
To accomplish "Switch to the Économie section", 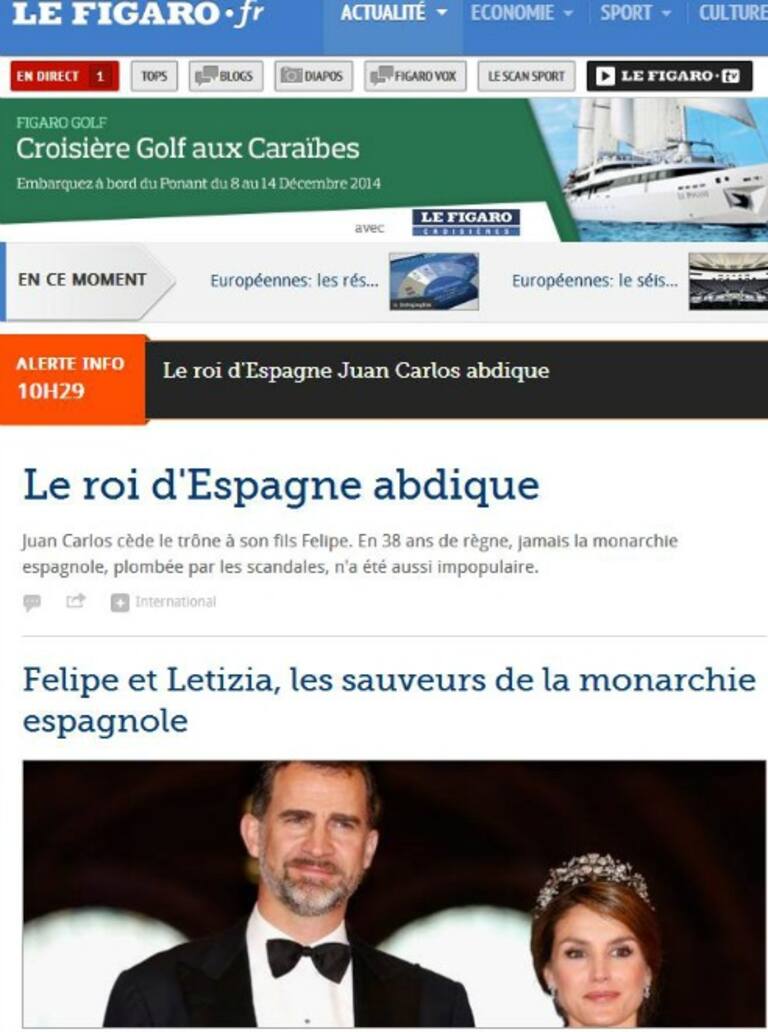I will [x=521, y=14].
